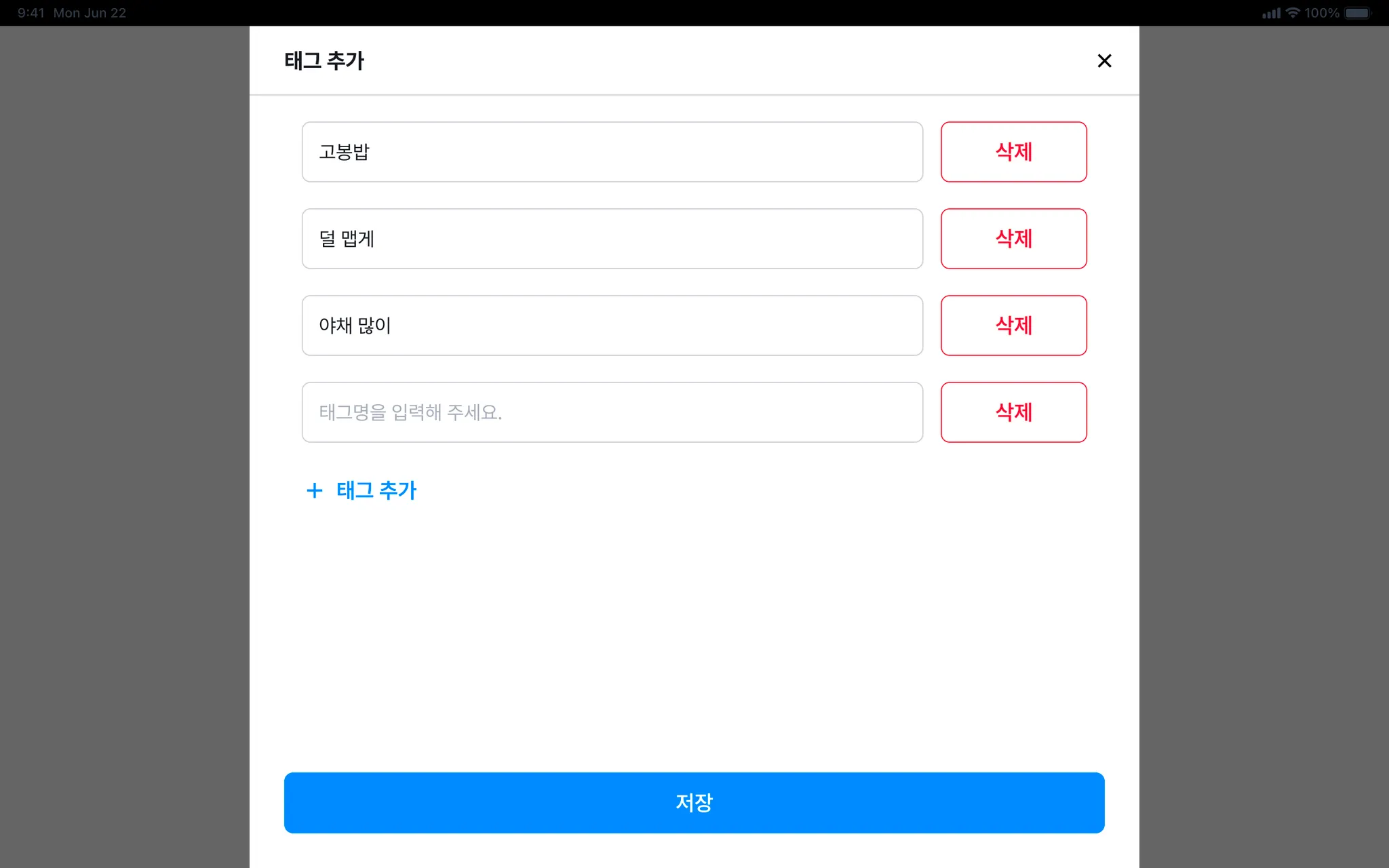Focus the empty 태그명을 입력해 주세요 field

coord(612,412)
